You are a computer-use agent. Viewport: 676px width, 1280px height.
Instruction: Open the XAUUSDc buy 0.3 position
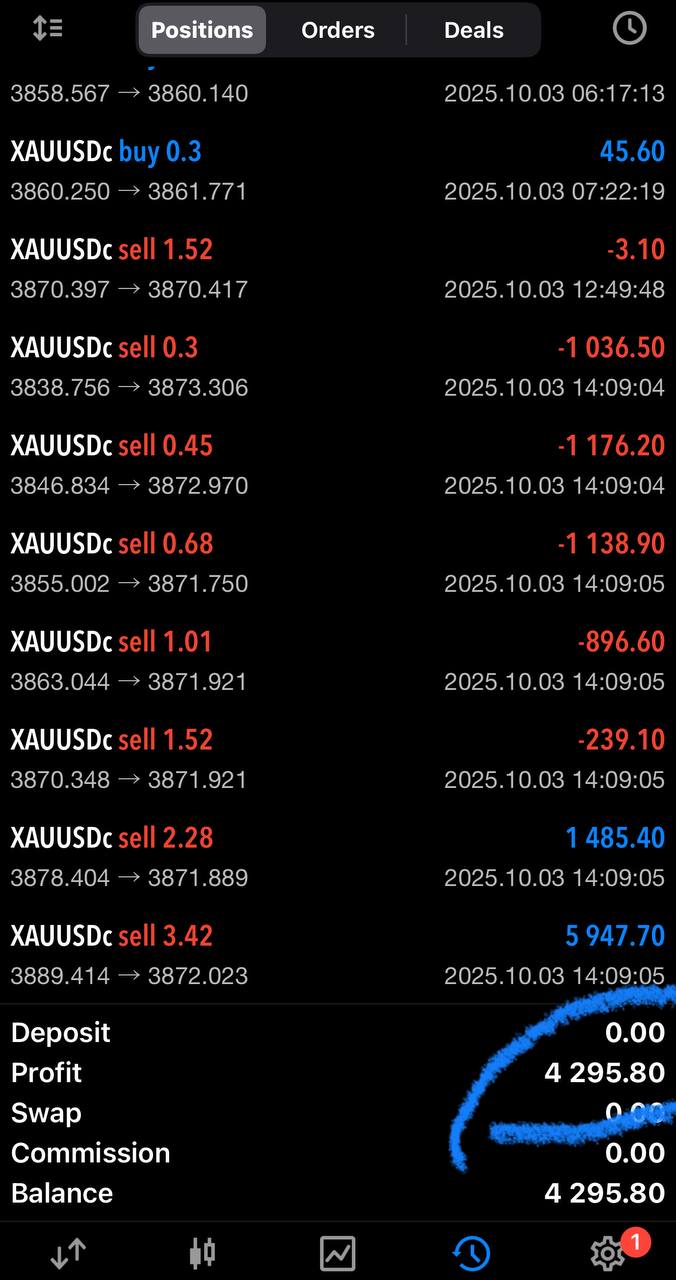pyautogui.click(x=337, y=170)
